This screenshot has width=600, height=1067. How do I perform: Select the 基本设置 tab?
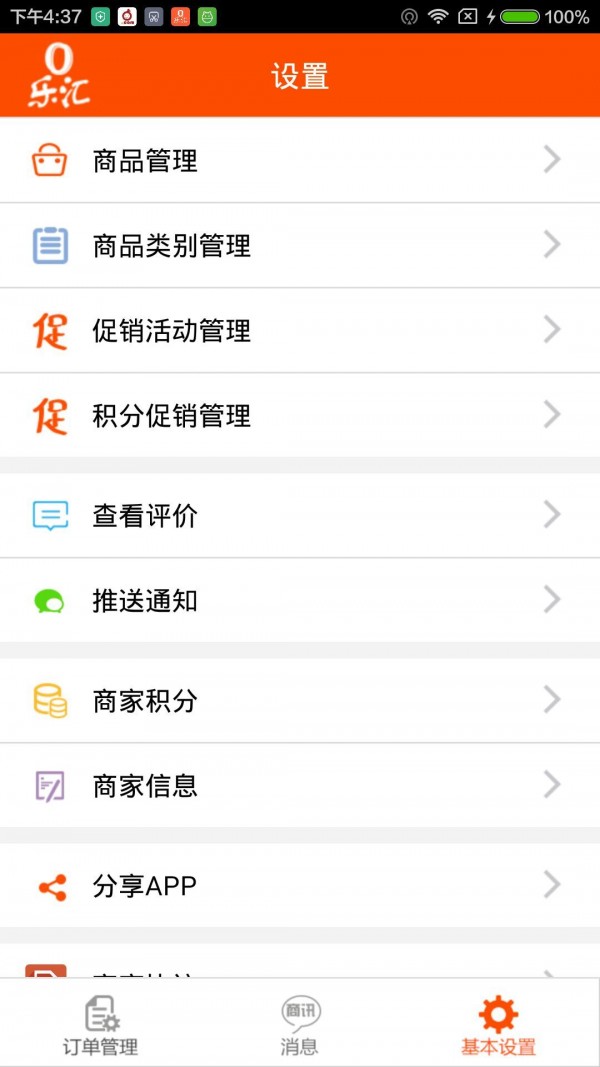498,1025
